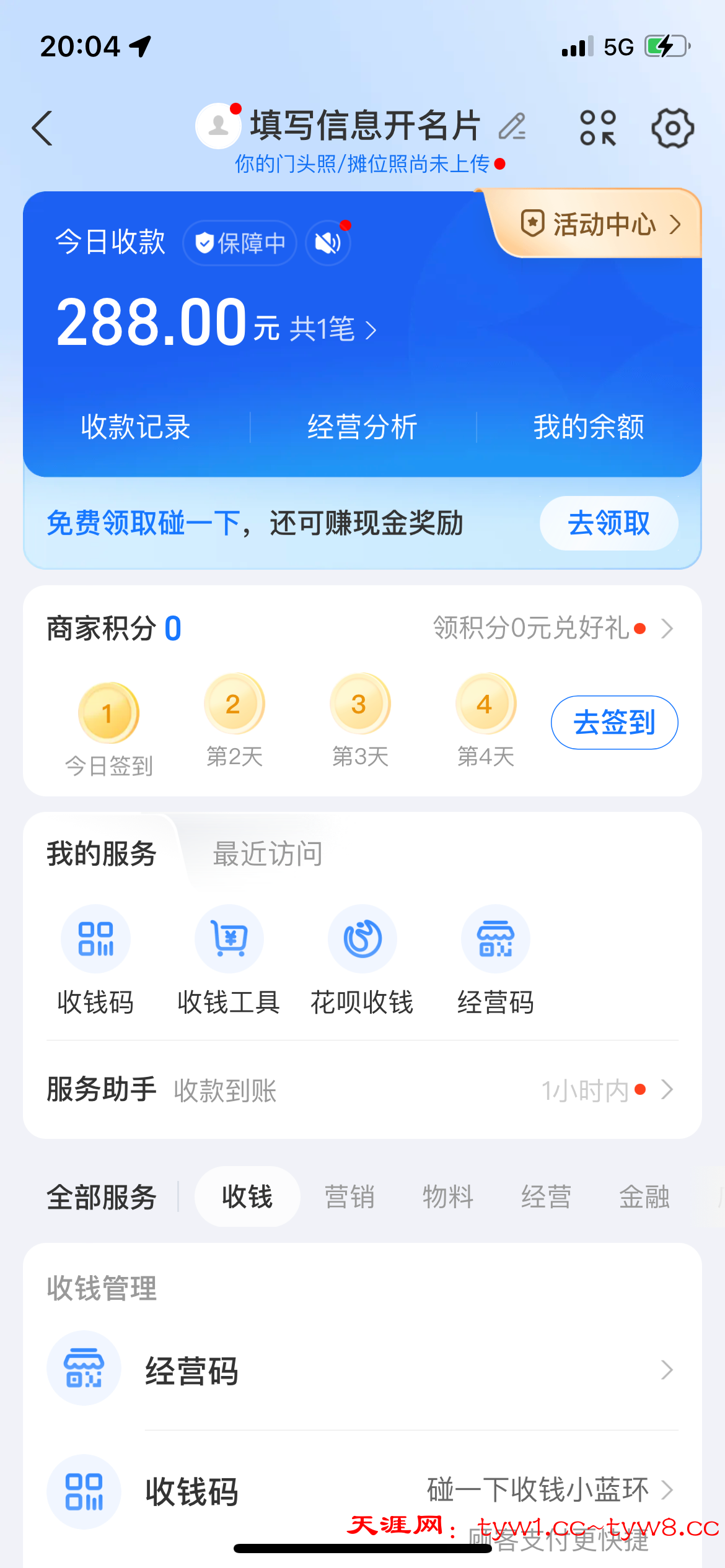The width and height of the screenshot is (725, 1568).
Task: Select the 金融 category tab
Action: coord(644,1196)
